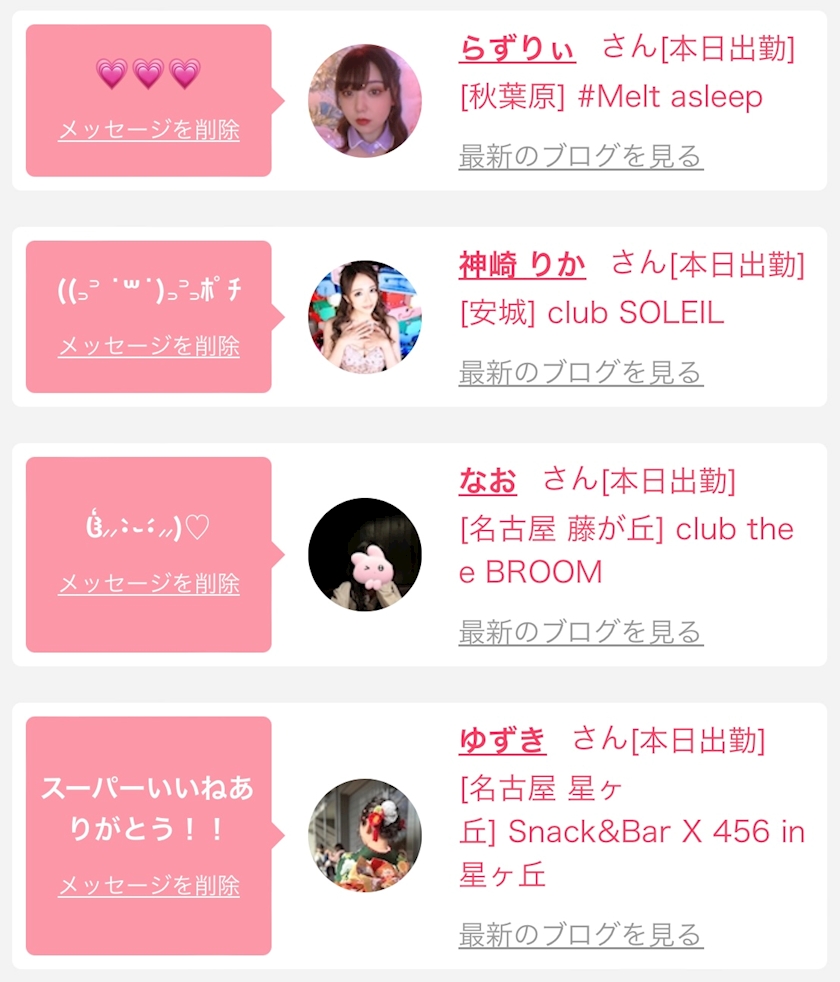View 神崎 りか's latest blog
The width and height of the screenshot is (840, 982).
(x=580, y=372)
